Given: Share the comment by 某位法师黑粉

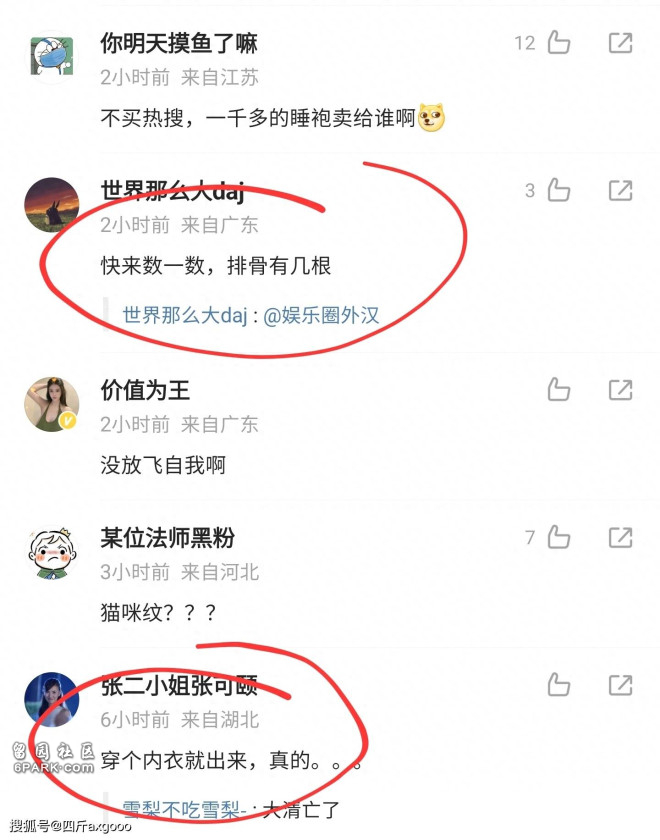Looking at the screenshot, I should [x=620, y=538].
